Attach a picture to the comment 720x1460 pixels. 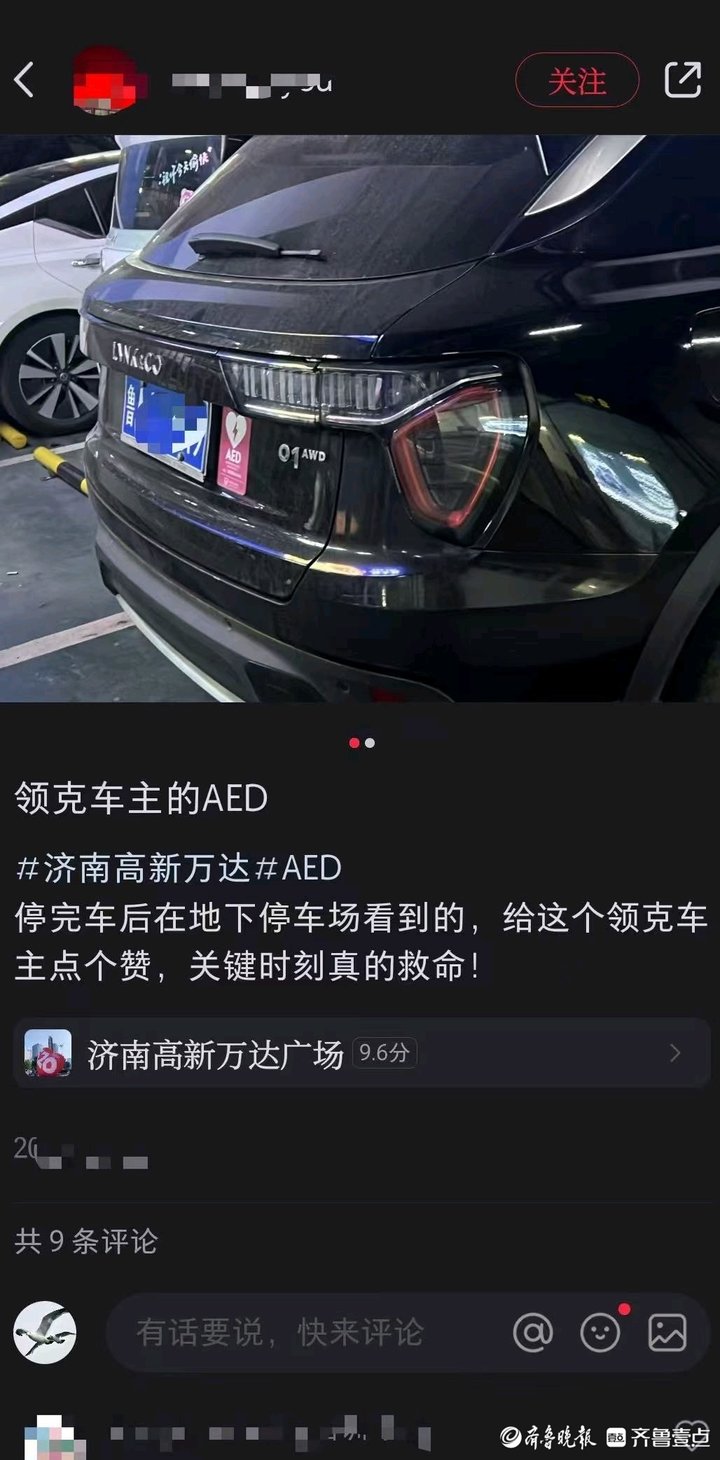click(667, 1332)
